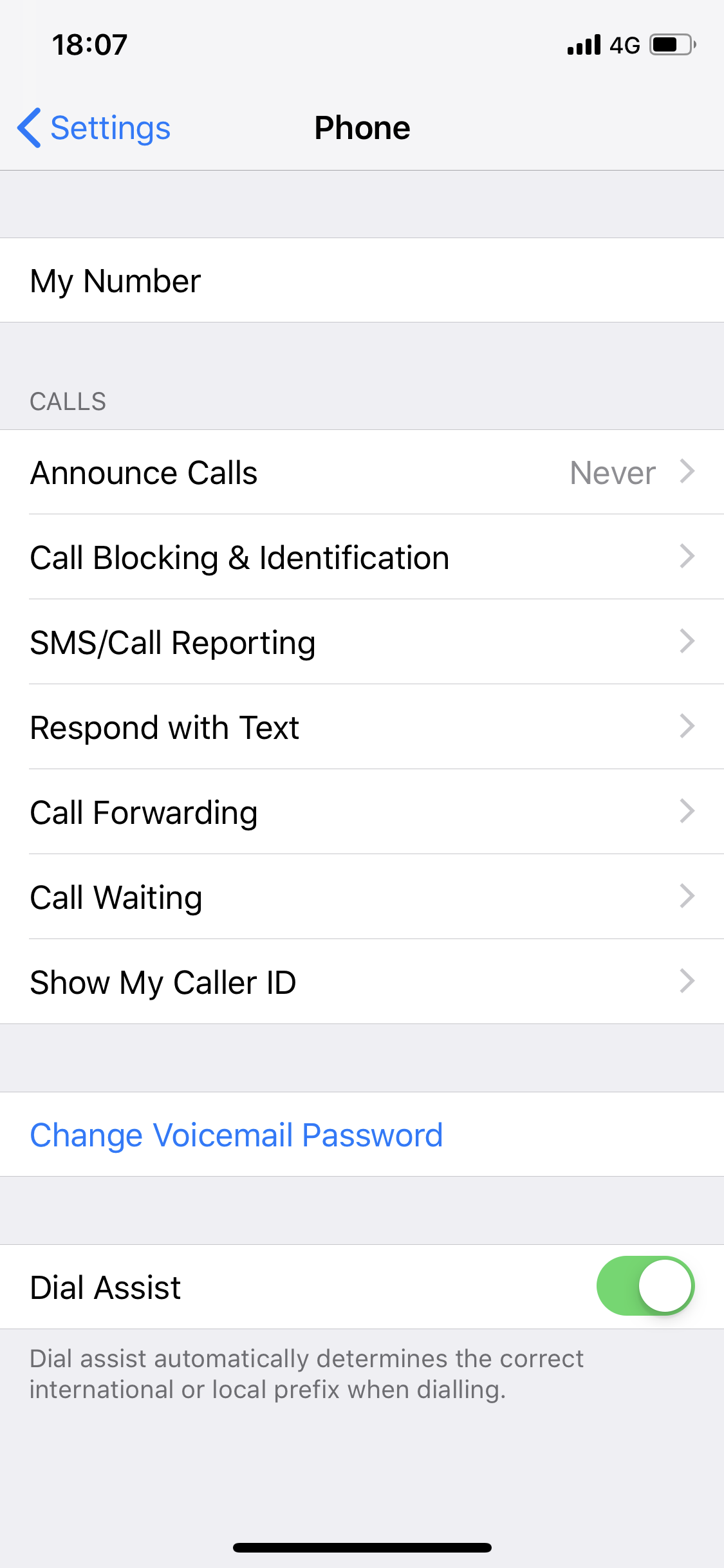Viewport: 724px width, 1568px height.
Task: Open the My Number row
Action: [x=362, y=281]
